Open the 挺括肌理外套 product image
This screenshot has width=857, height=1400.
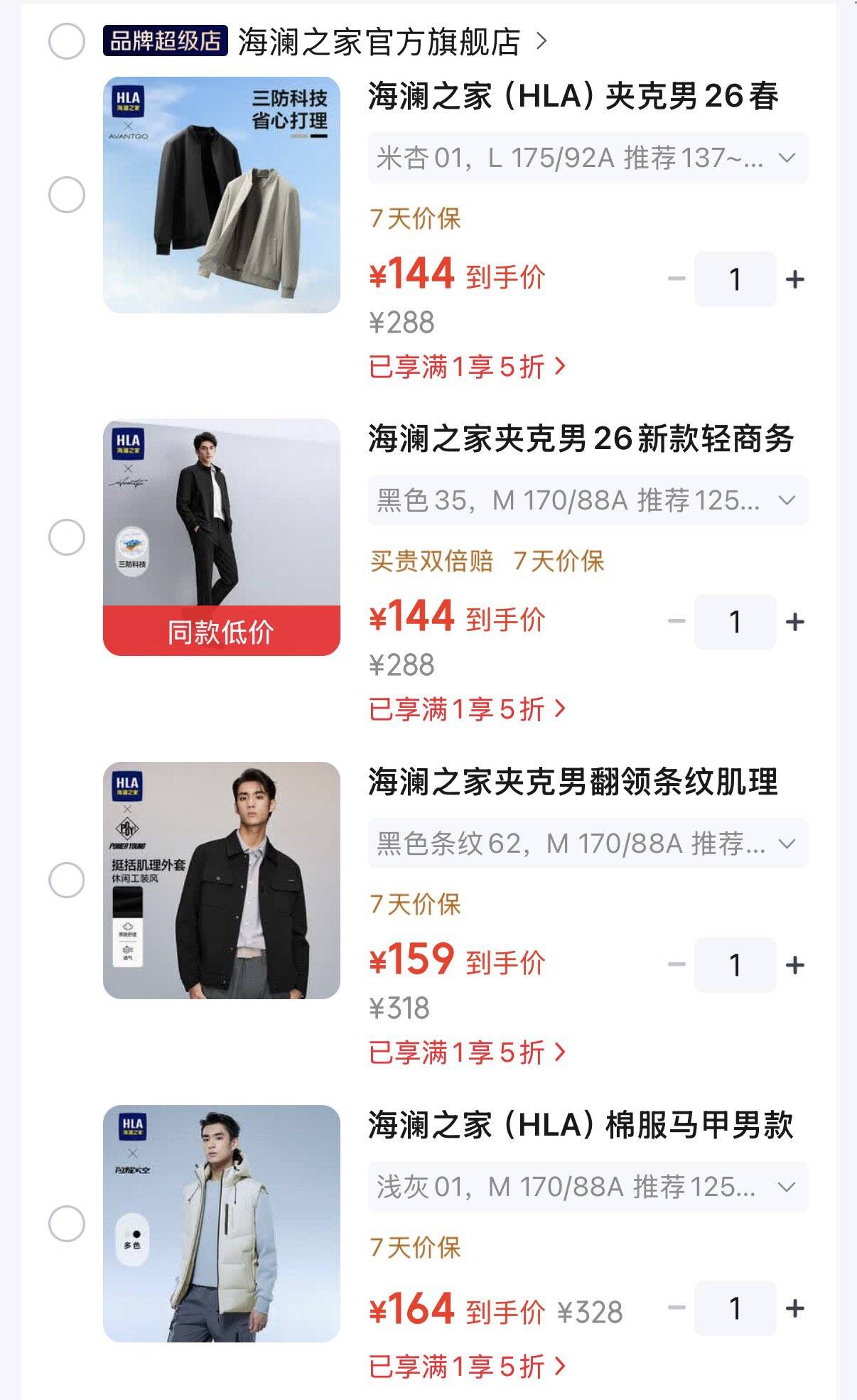(x=222, y=881)
